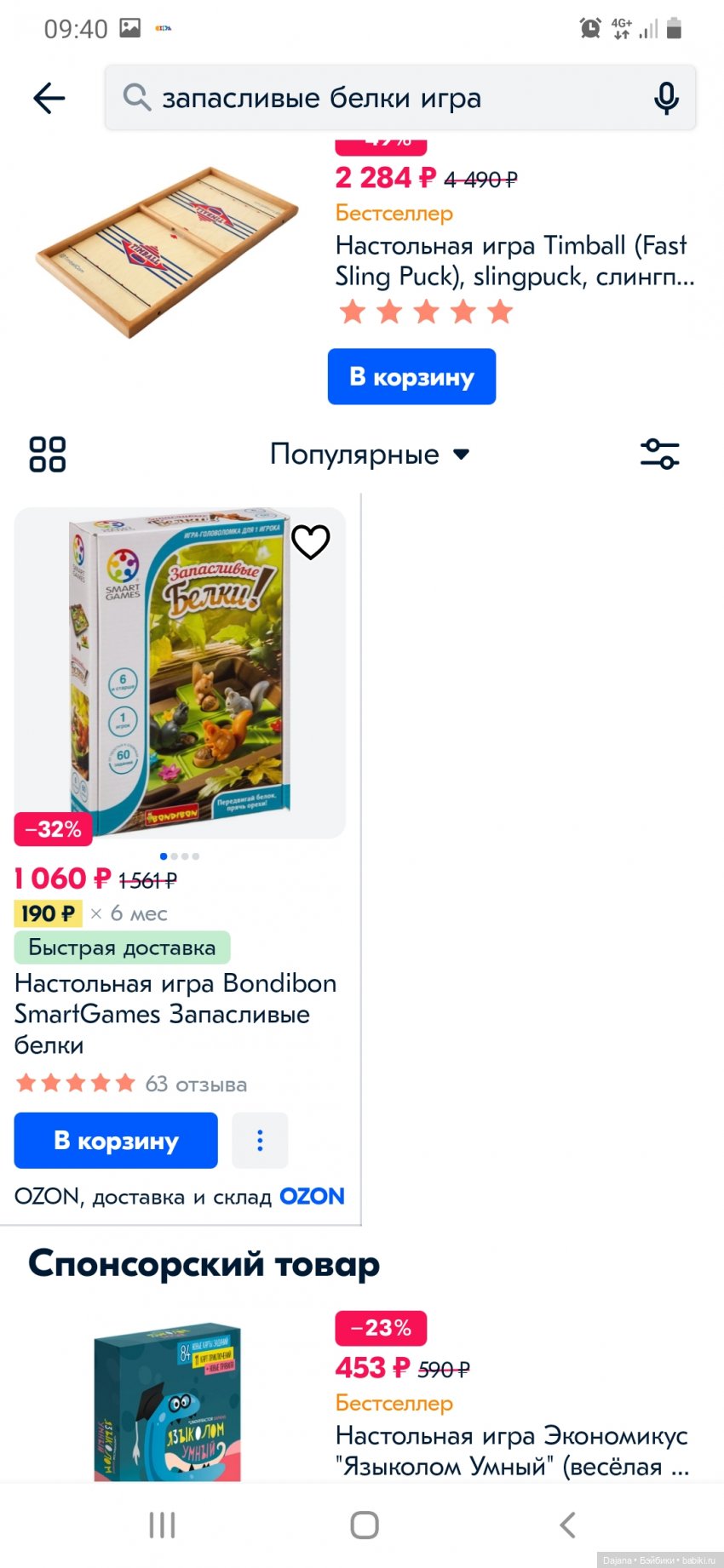
Task: Open the Популярные sorting dropdown
Action: coord(369,455)
